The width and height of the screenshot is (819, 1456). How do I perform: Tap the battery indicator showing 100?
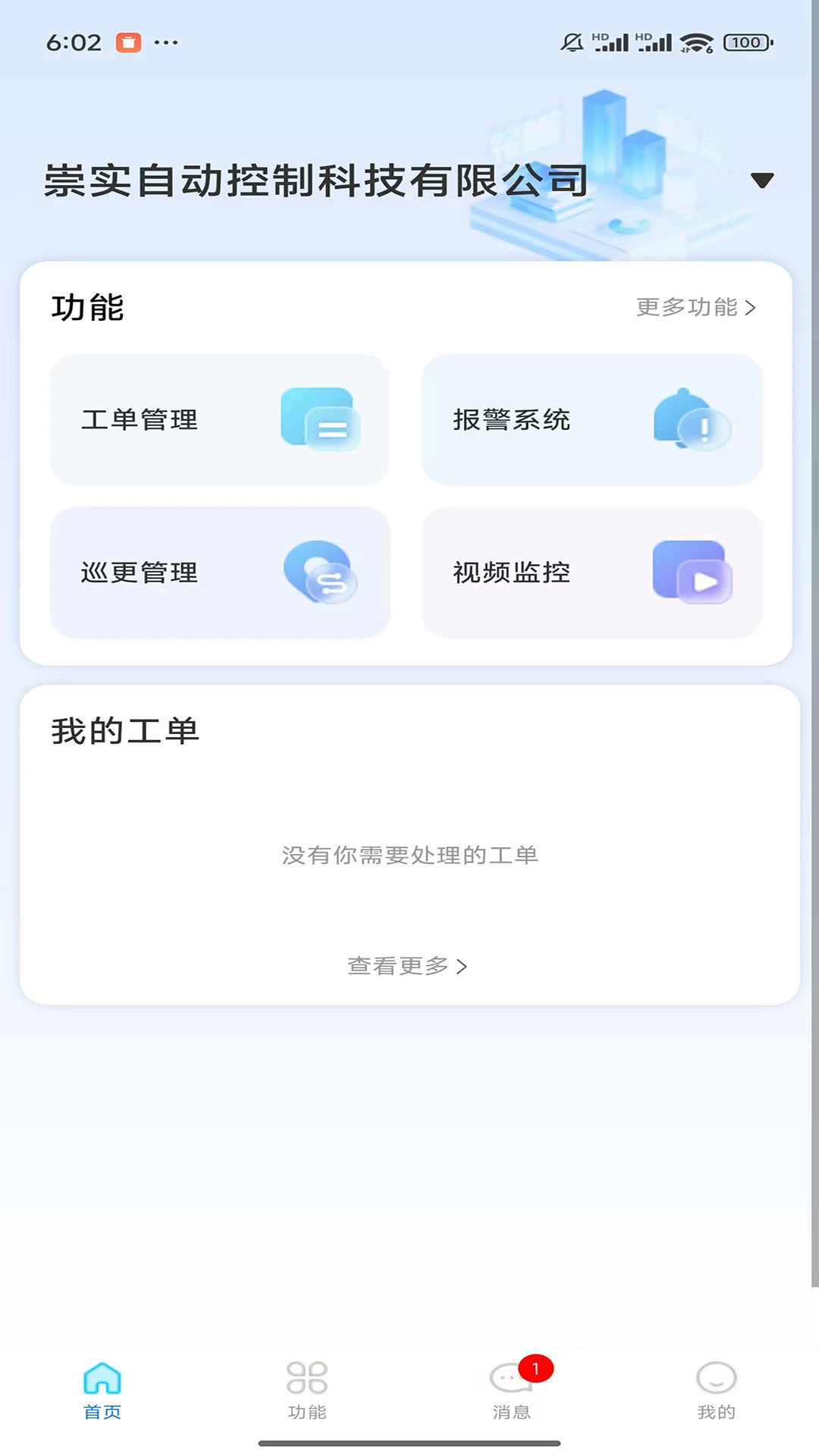click(746, 42)
